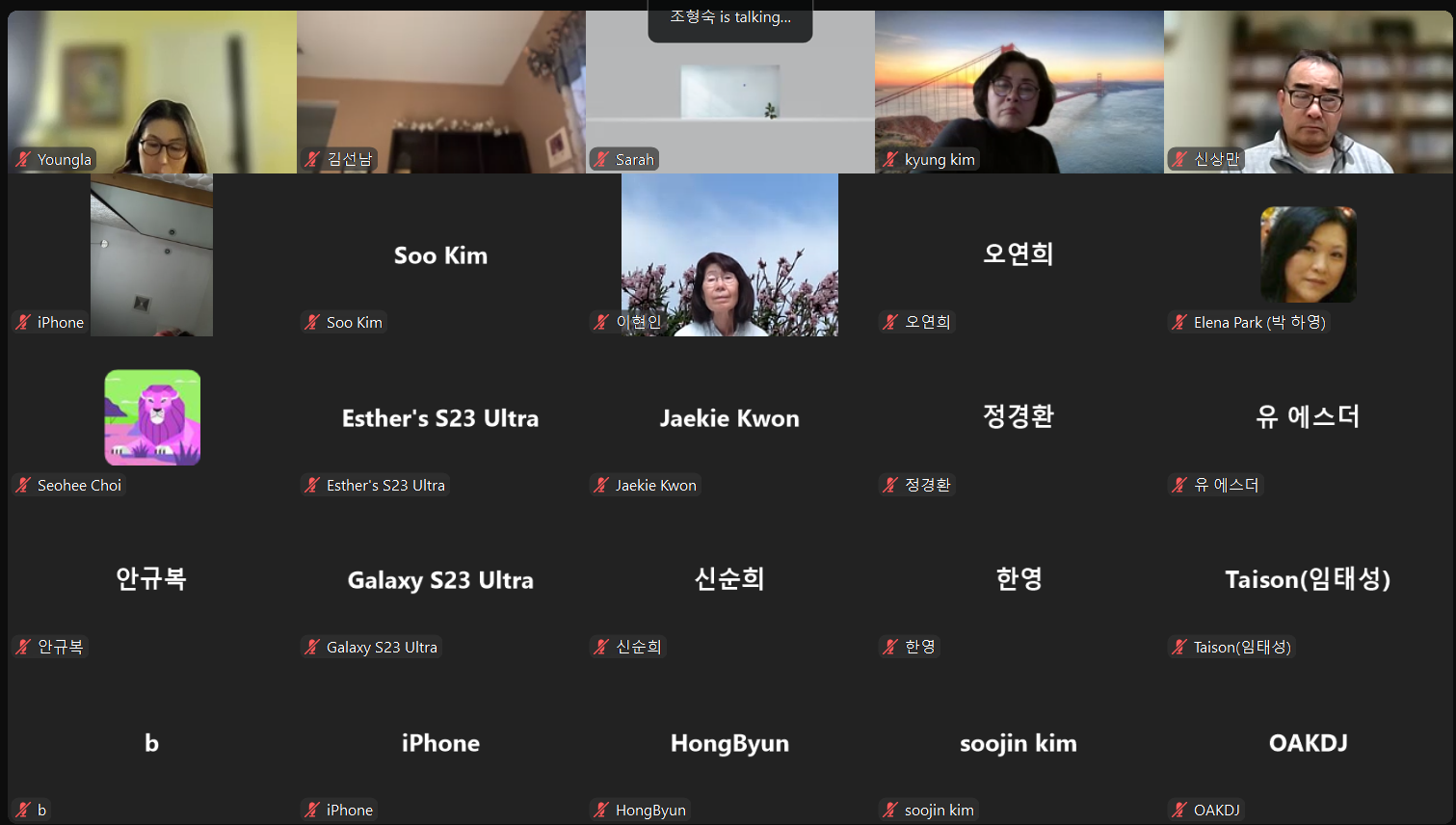1456x825 pixels.
Task: Select the soojin kim participant tile
Action: coord(1019,743)
